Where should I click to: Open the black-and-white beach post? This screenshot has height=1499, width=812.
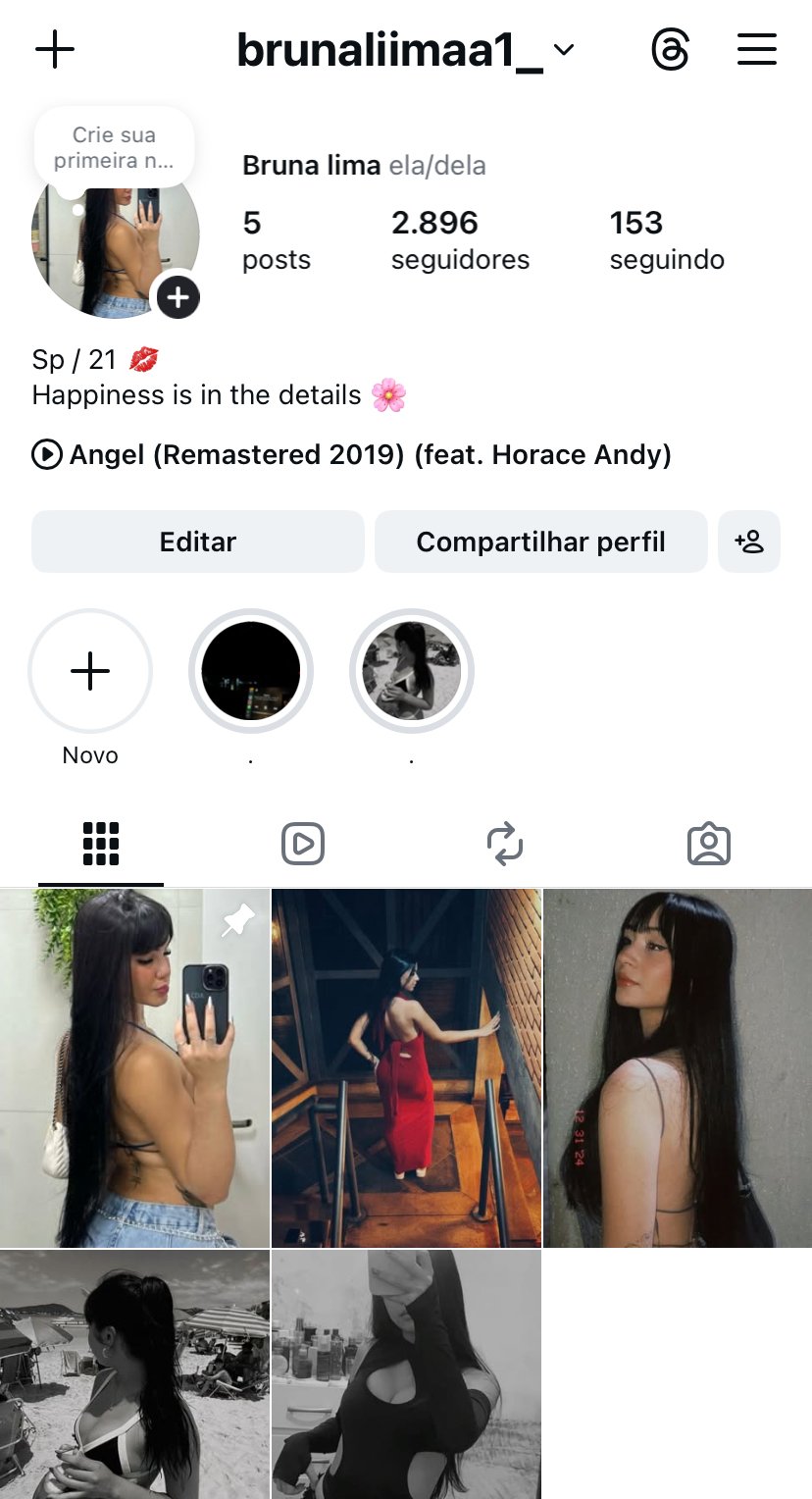click(x=134, y=1373)
